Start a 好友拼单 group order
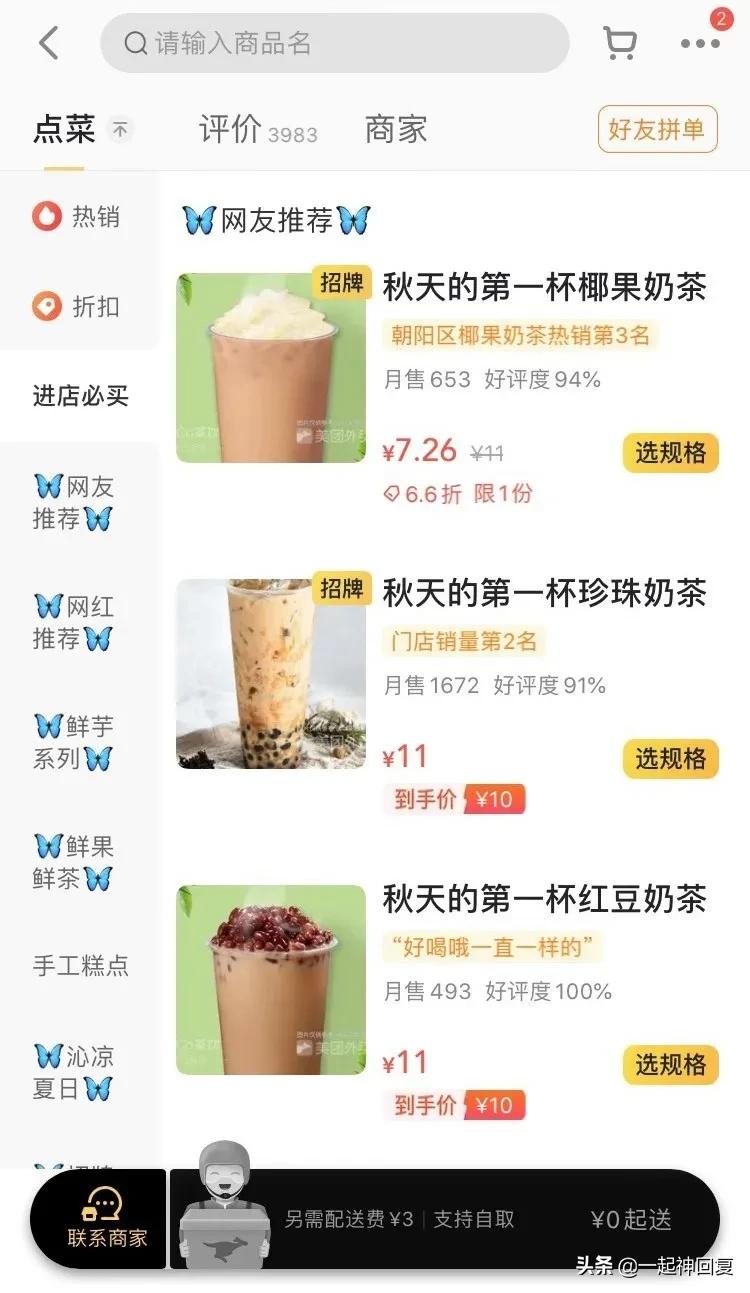Viewport: 750px width, 1293px height. [x=655, y=130]
